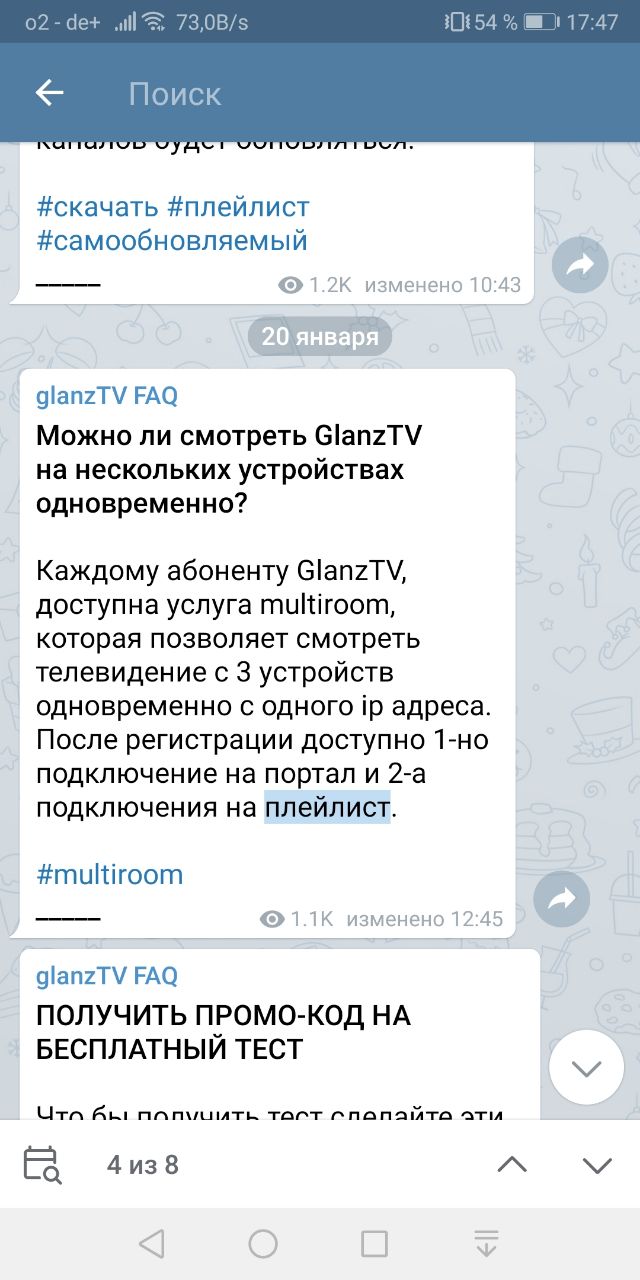
Task: Share the multiroom FAQ message
Action: pos(562,899)
